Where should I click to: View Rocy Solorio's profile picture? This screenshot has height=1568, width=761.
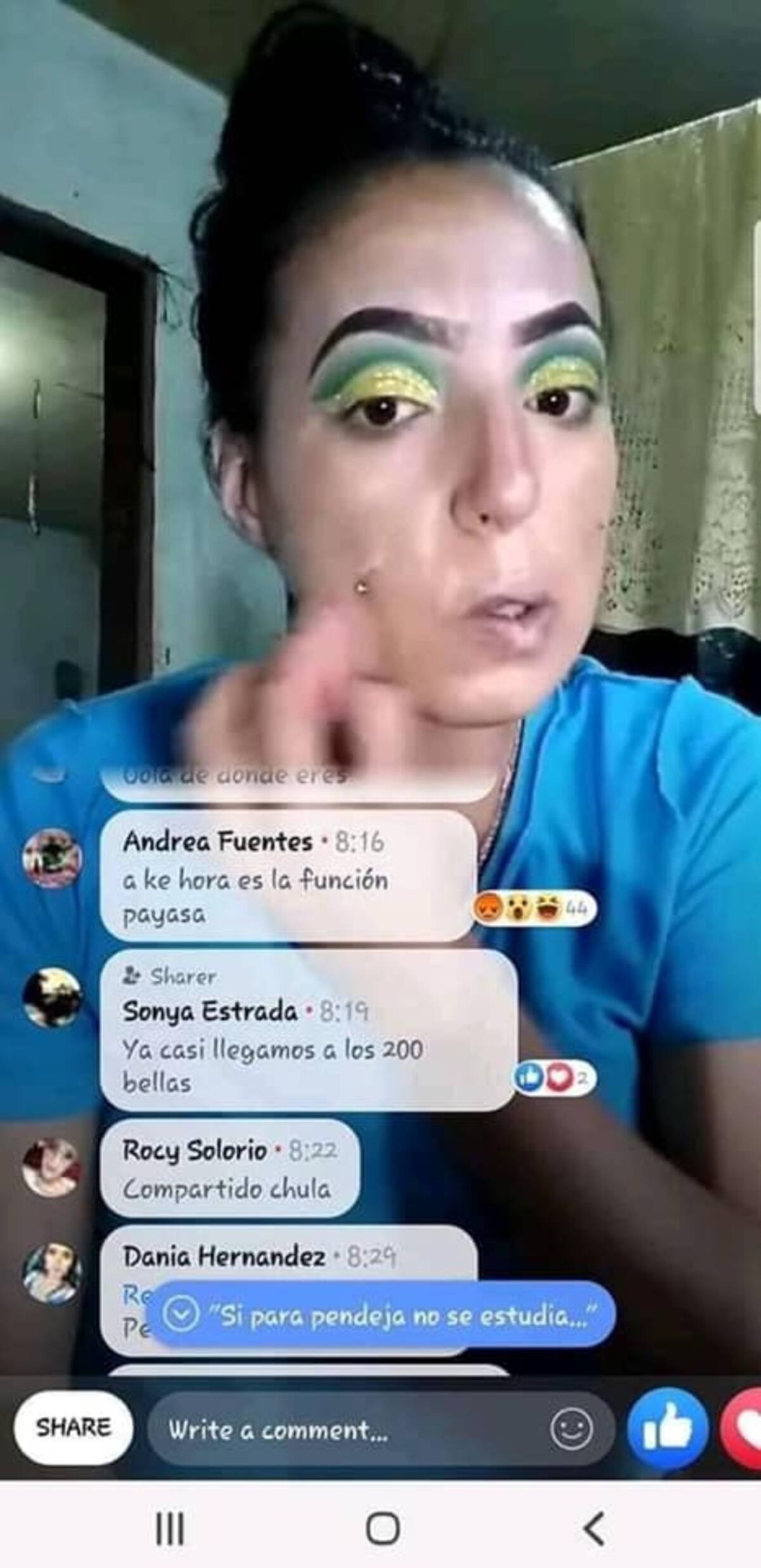click(52, 1167)
